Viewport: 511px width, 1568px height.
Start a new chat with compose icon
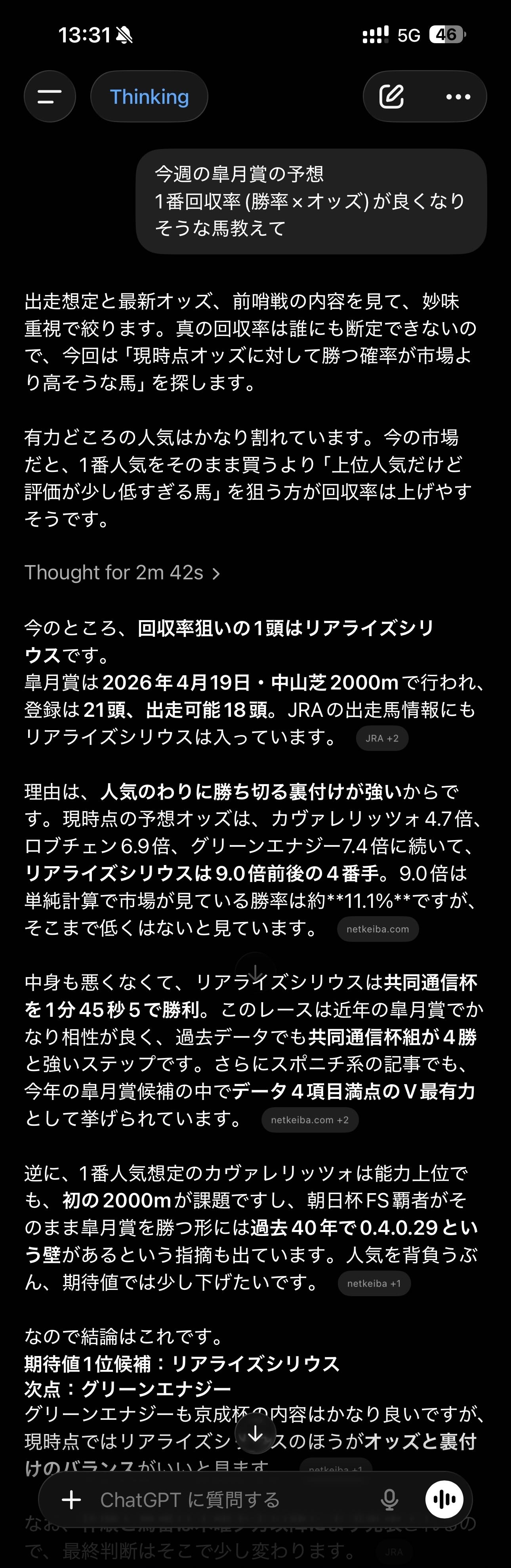point(392,97)
